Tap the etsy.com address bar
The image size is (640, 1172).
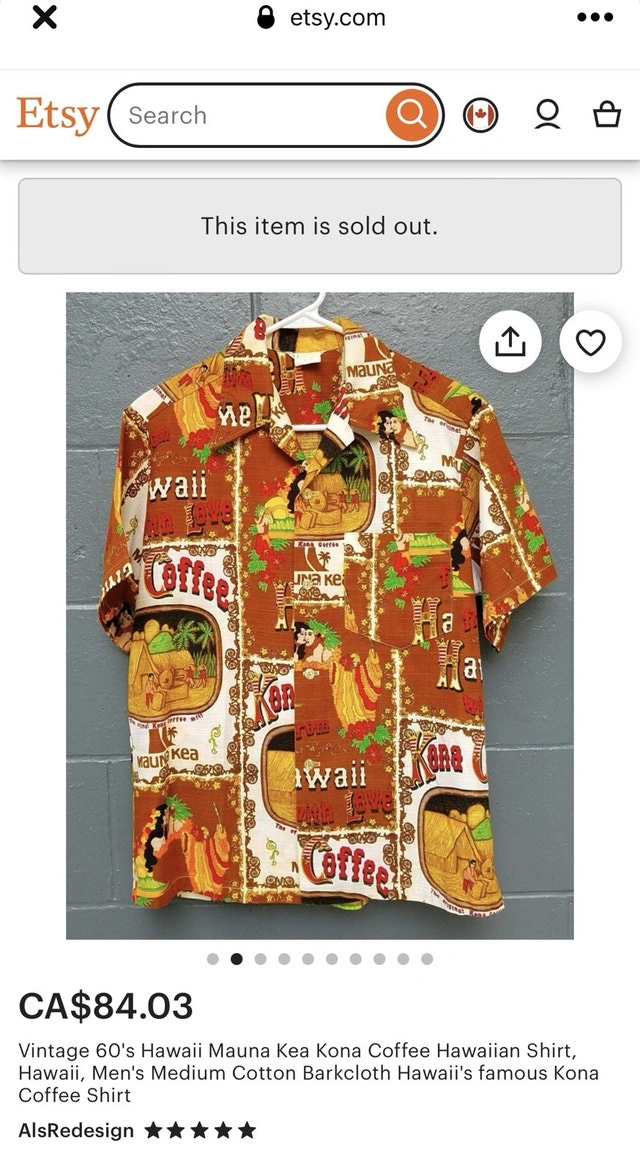pos(321,17)
